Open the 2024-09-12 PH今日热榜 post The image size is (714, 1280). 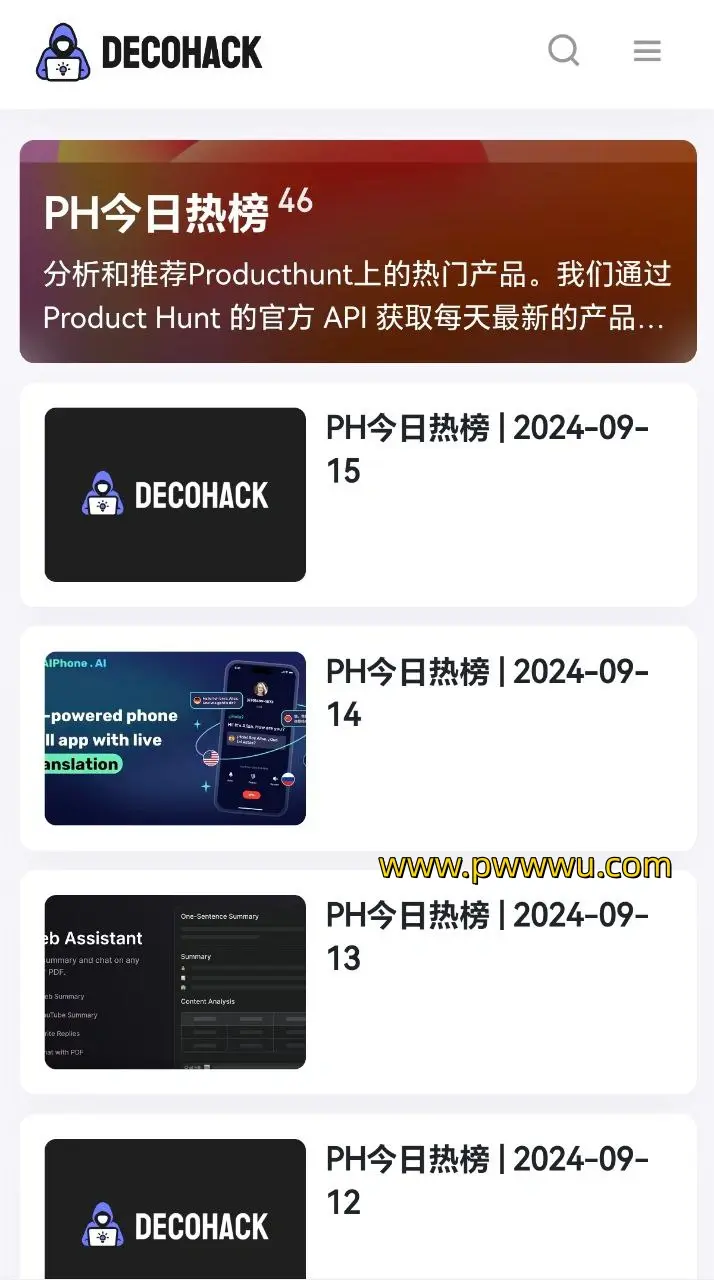coord(488,1180)
